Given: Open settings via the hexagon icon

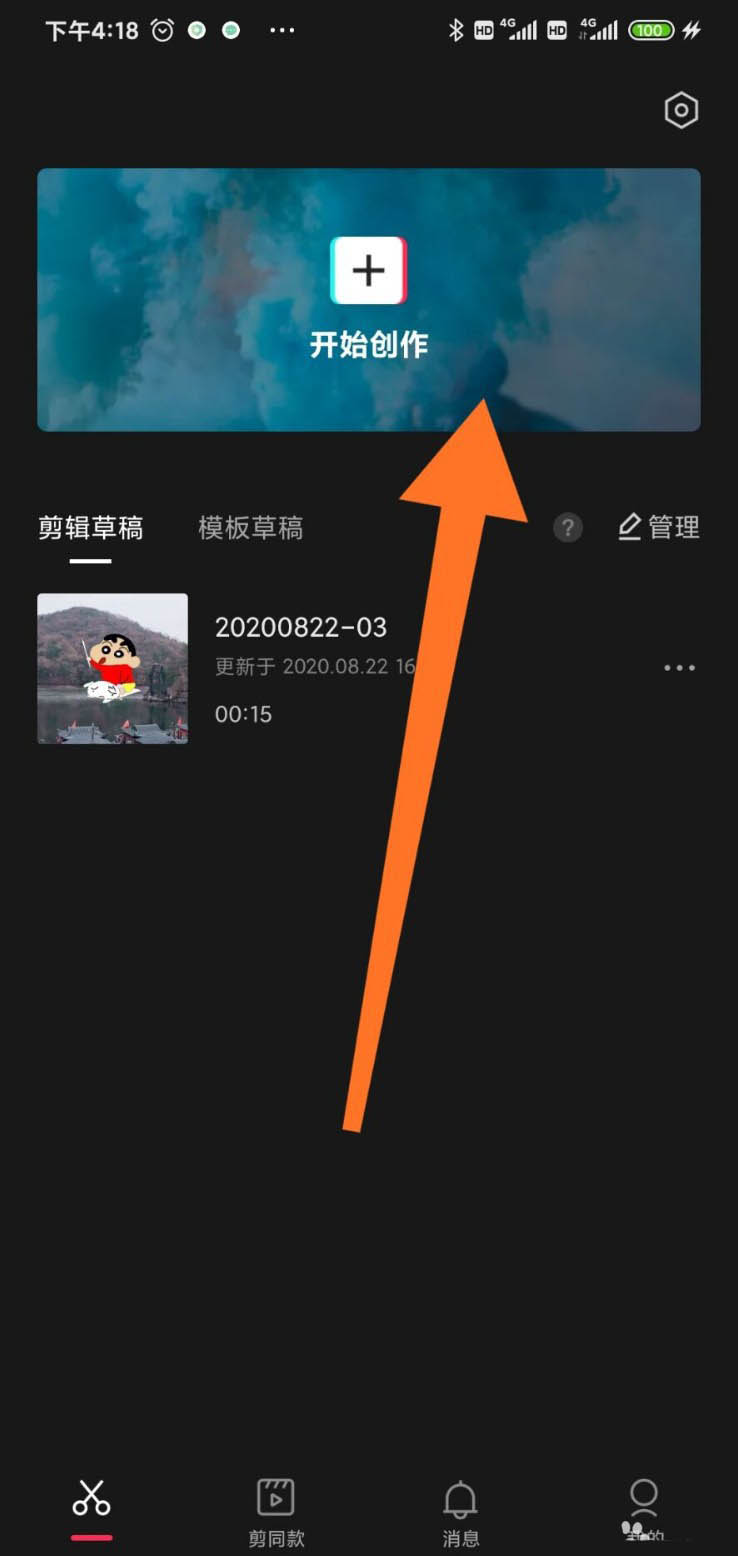Looking at the screenshot, I should [x=681, y=111].
